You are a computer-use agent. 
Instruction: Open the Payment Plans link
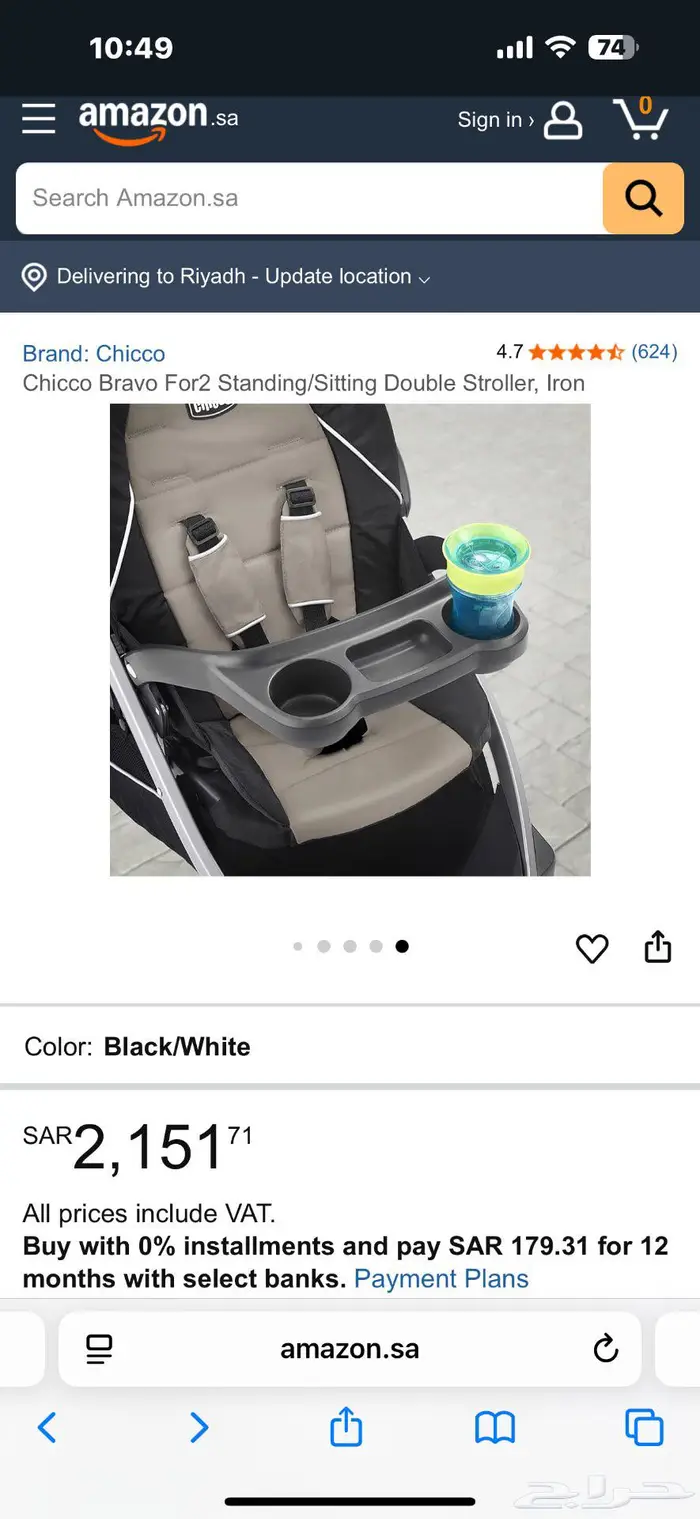click(x=441, y=1278)
